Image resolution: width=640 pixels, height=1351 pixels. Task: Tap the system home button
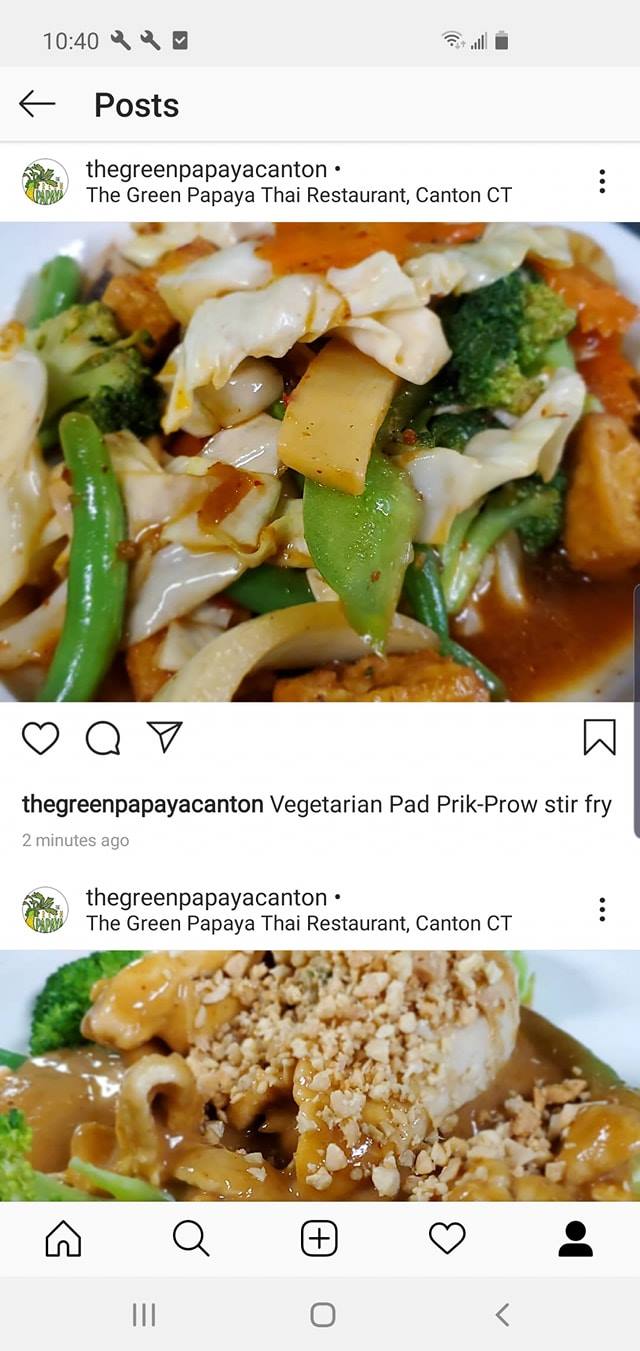point(322,1314)
